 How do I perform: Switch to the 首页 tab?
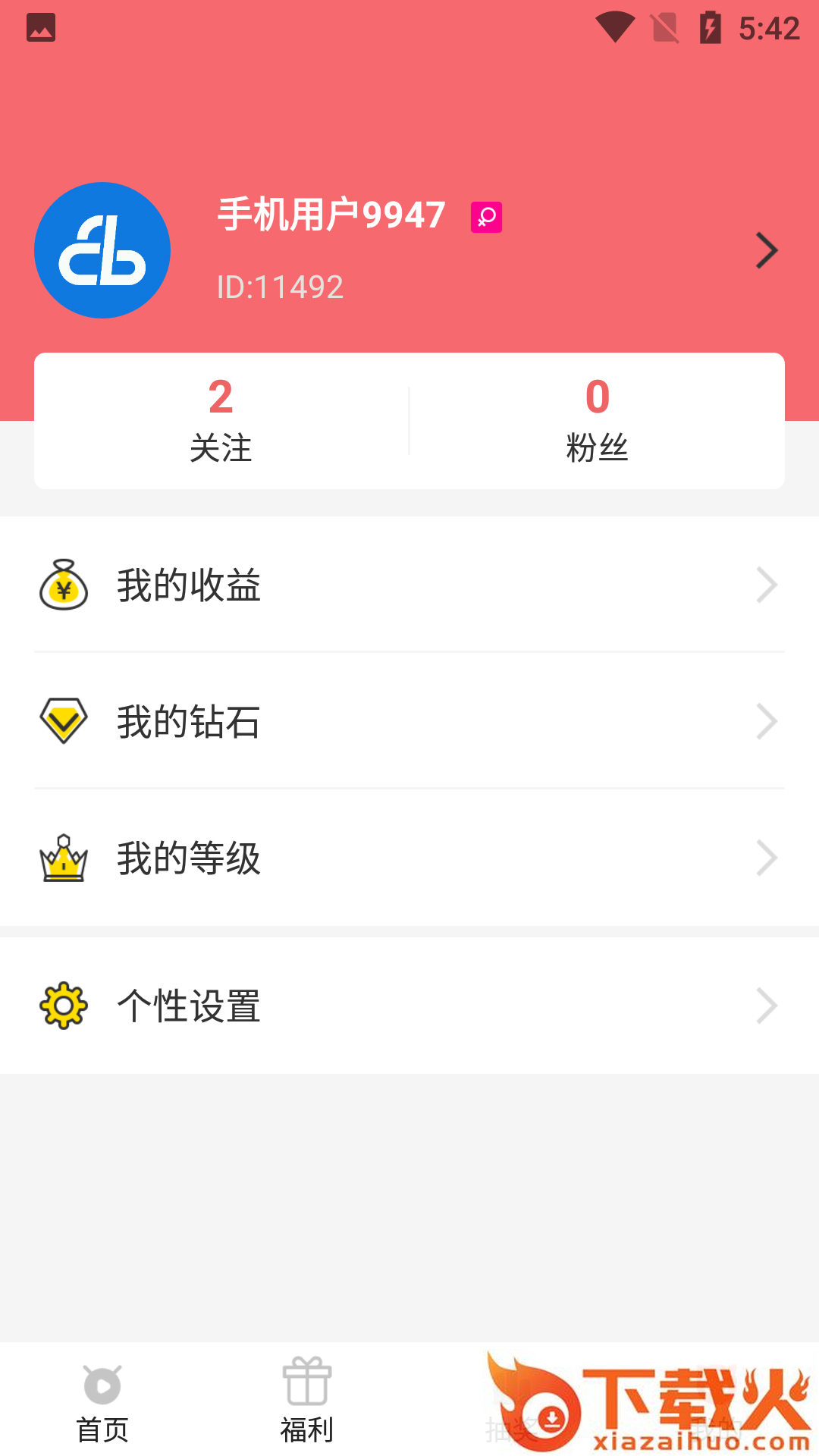pyautogui.click(x=102, y=1401)
